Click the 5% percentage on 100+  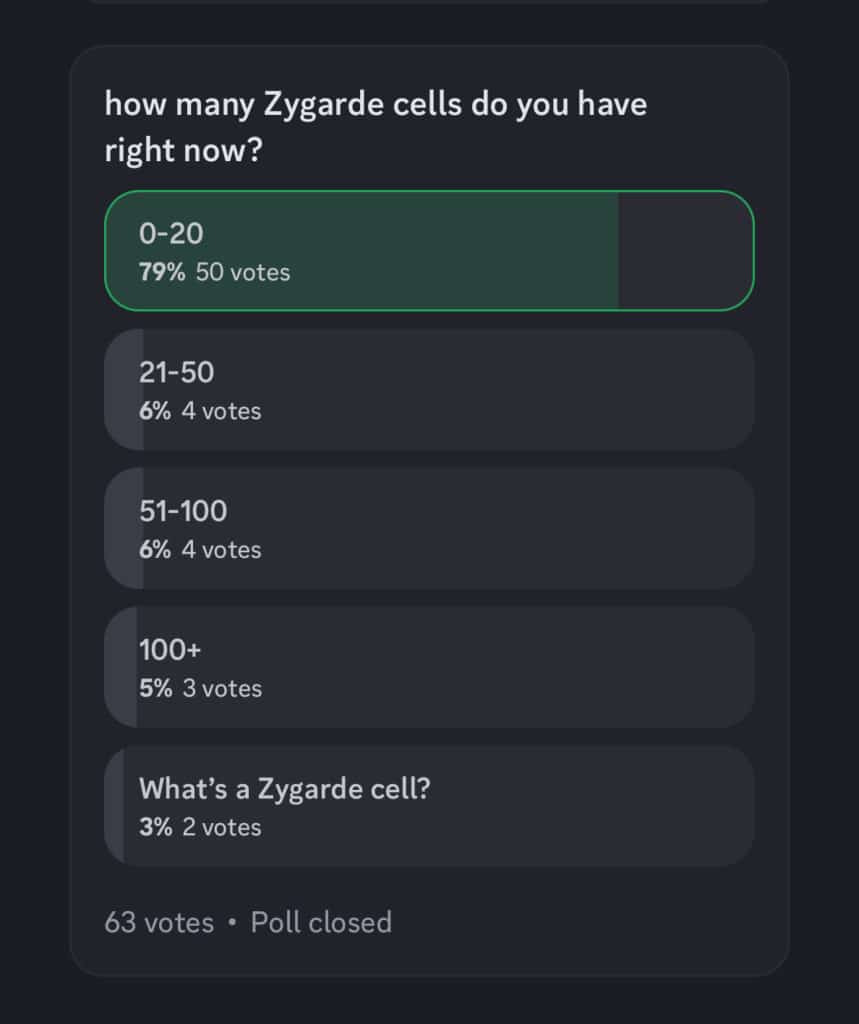pyautogui.click(x=155, y=688)
